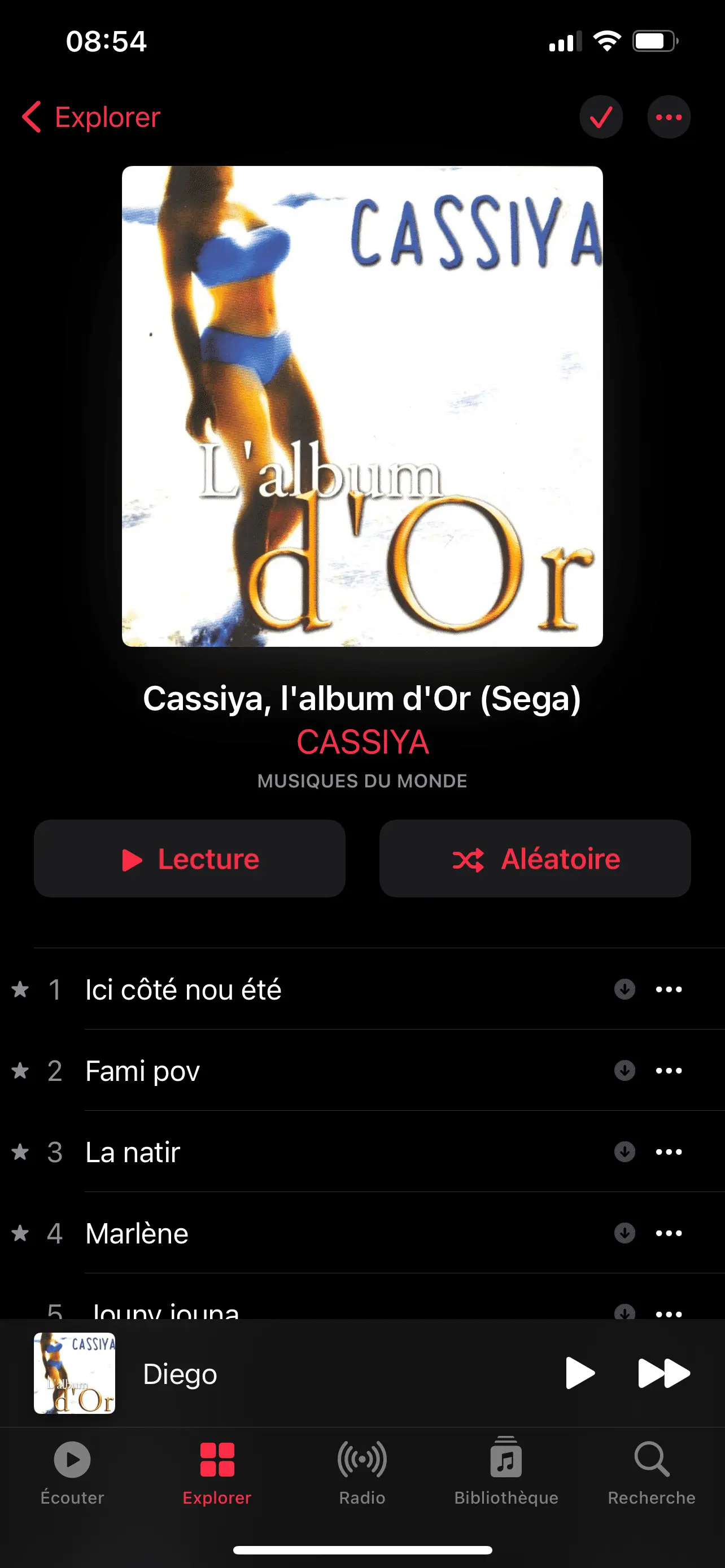Open the CASSIYA artist page
Screen dimensions: 725x1568
point(362,742)
